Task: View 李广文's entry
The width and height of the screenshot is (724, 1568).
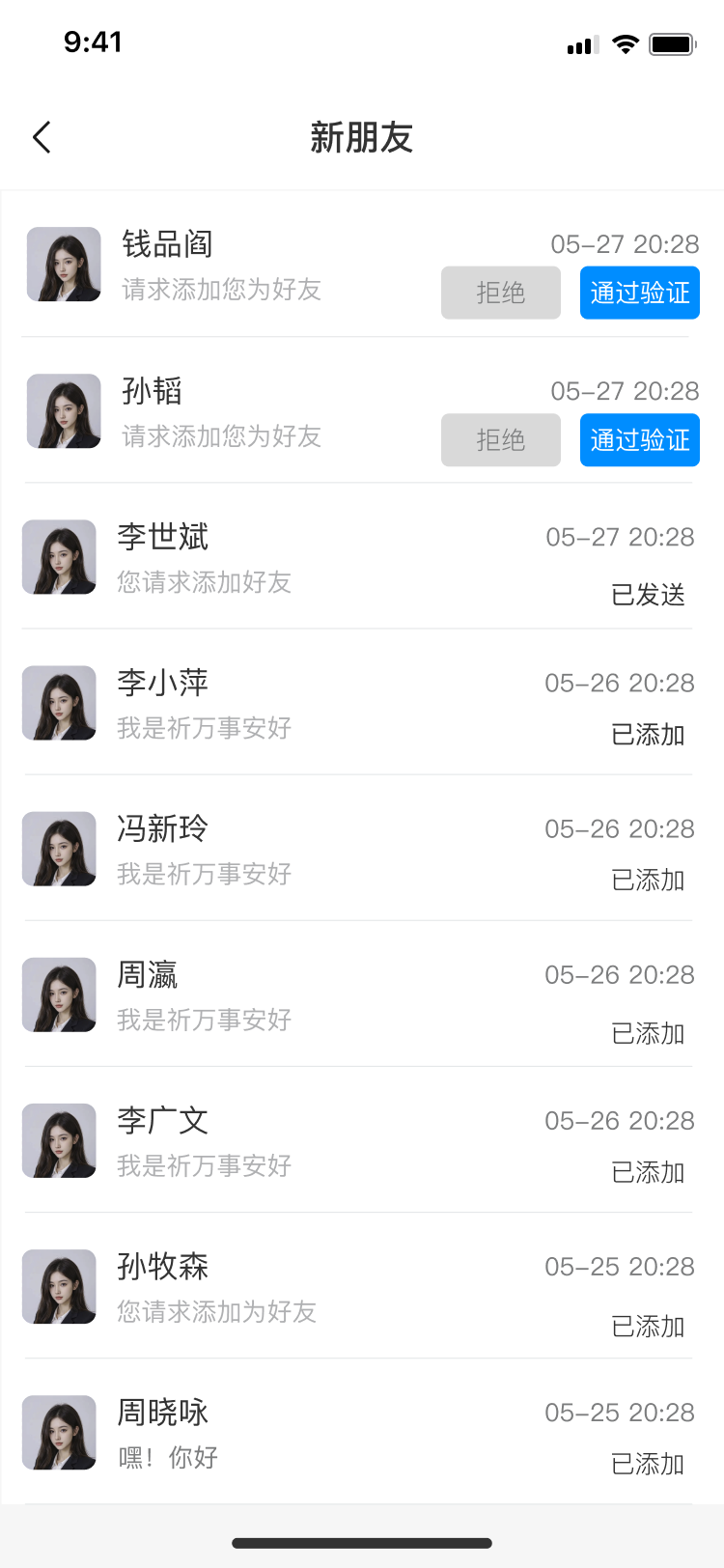Action: tap(362, 1140)
